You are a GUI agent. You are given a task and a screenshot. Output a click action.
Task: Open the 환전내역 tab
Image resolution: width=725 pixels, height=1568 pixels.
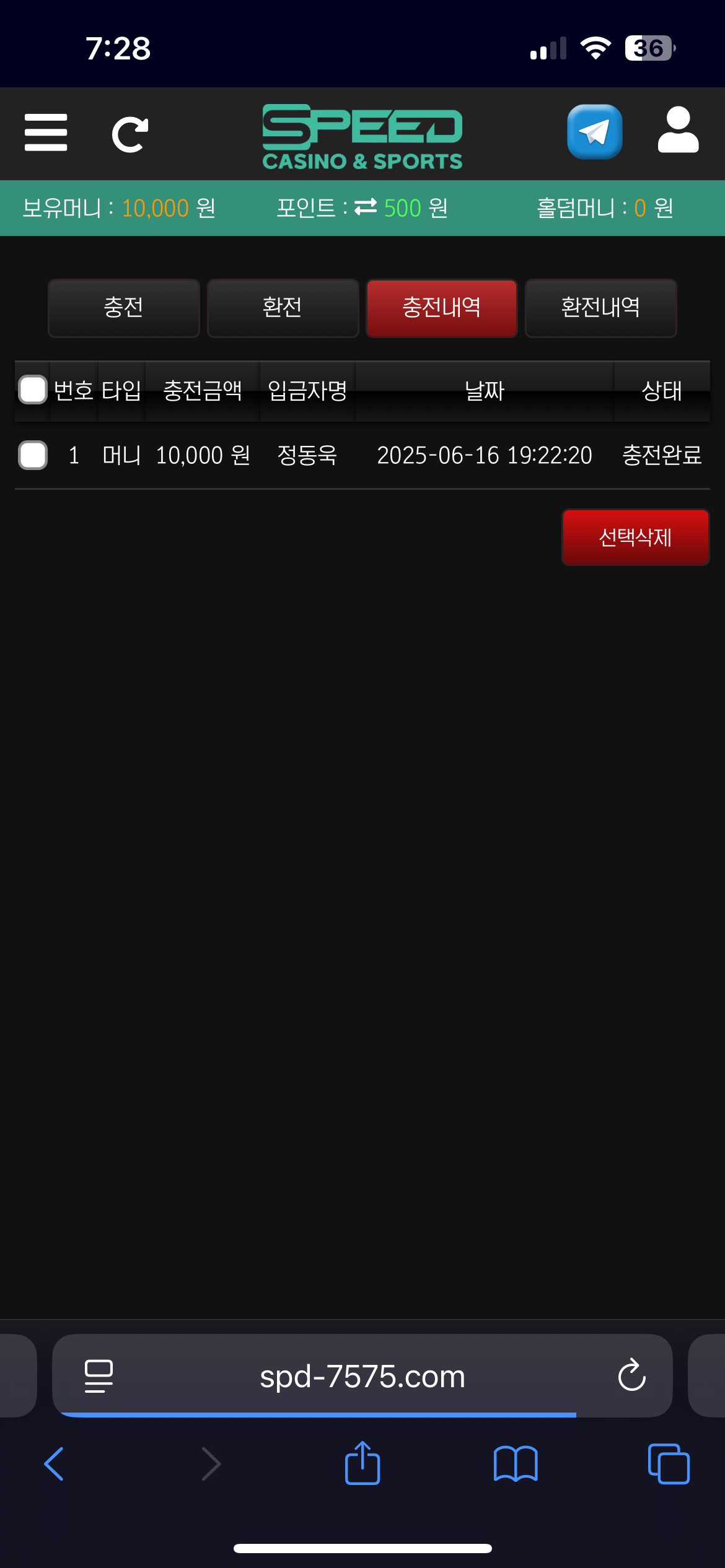(x=600, y=308)
